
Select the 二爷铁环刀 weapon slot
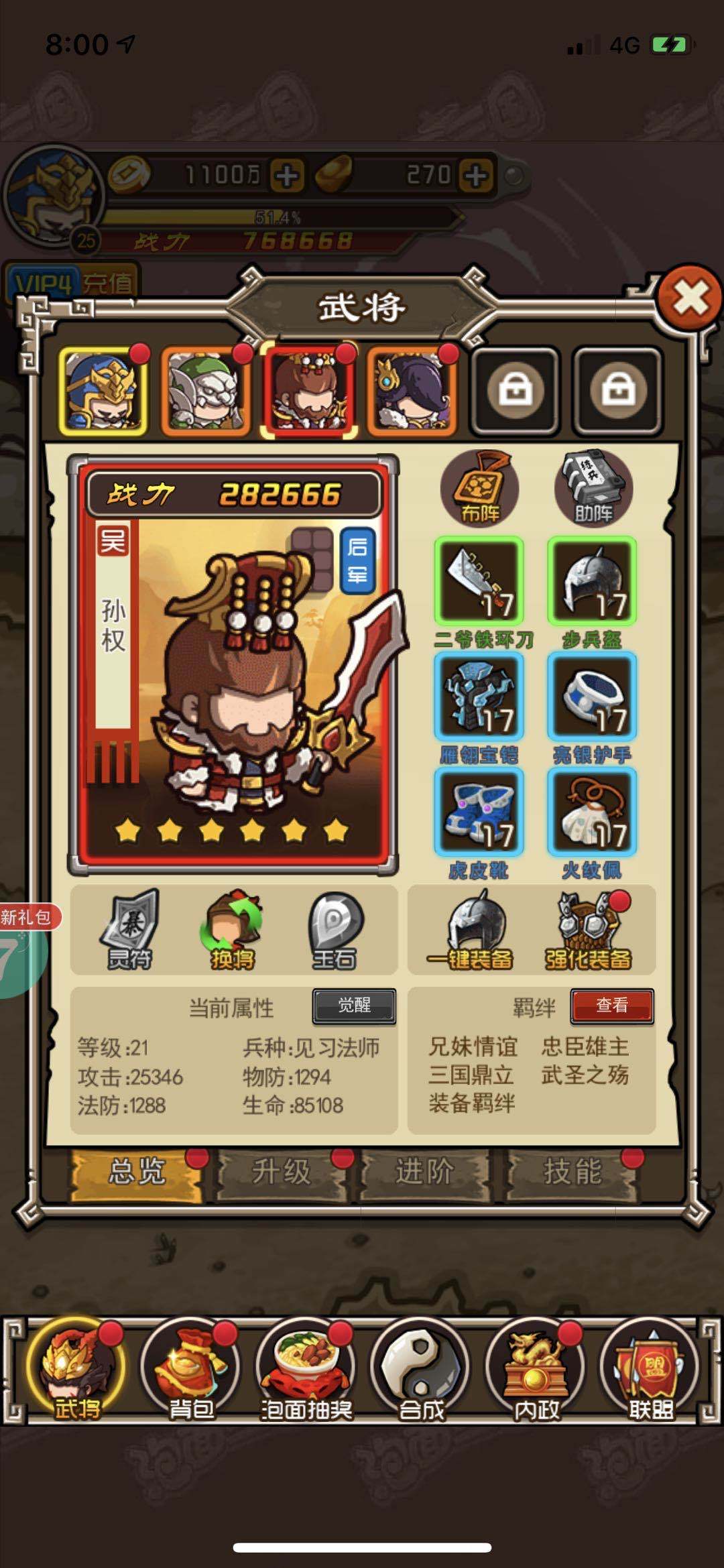[479, 581]
